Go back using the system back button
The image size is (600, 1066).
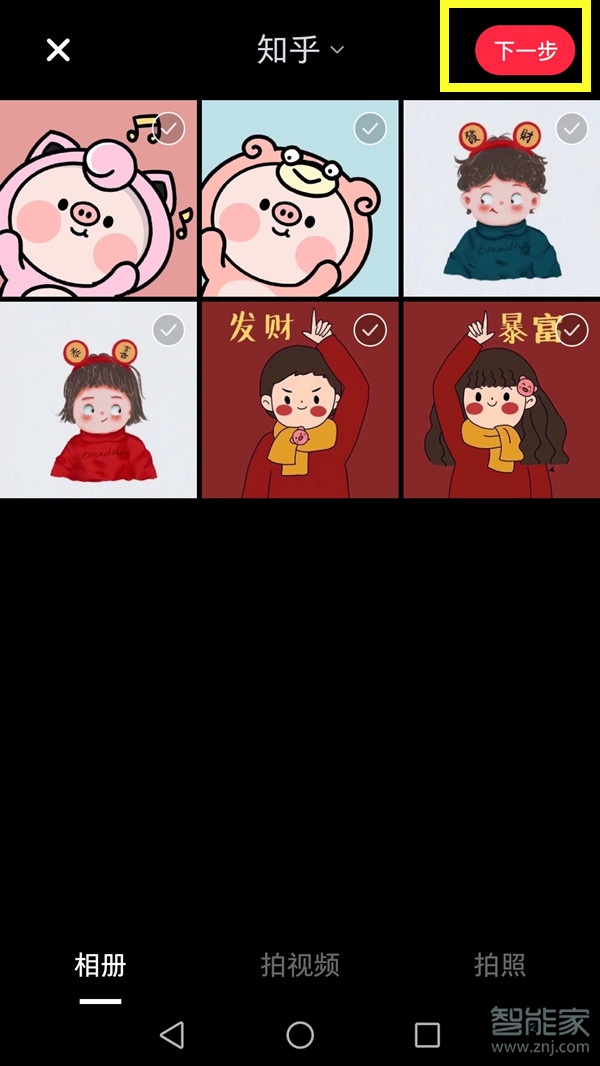(172, 1034)
